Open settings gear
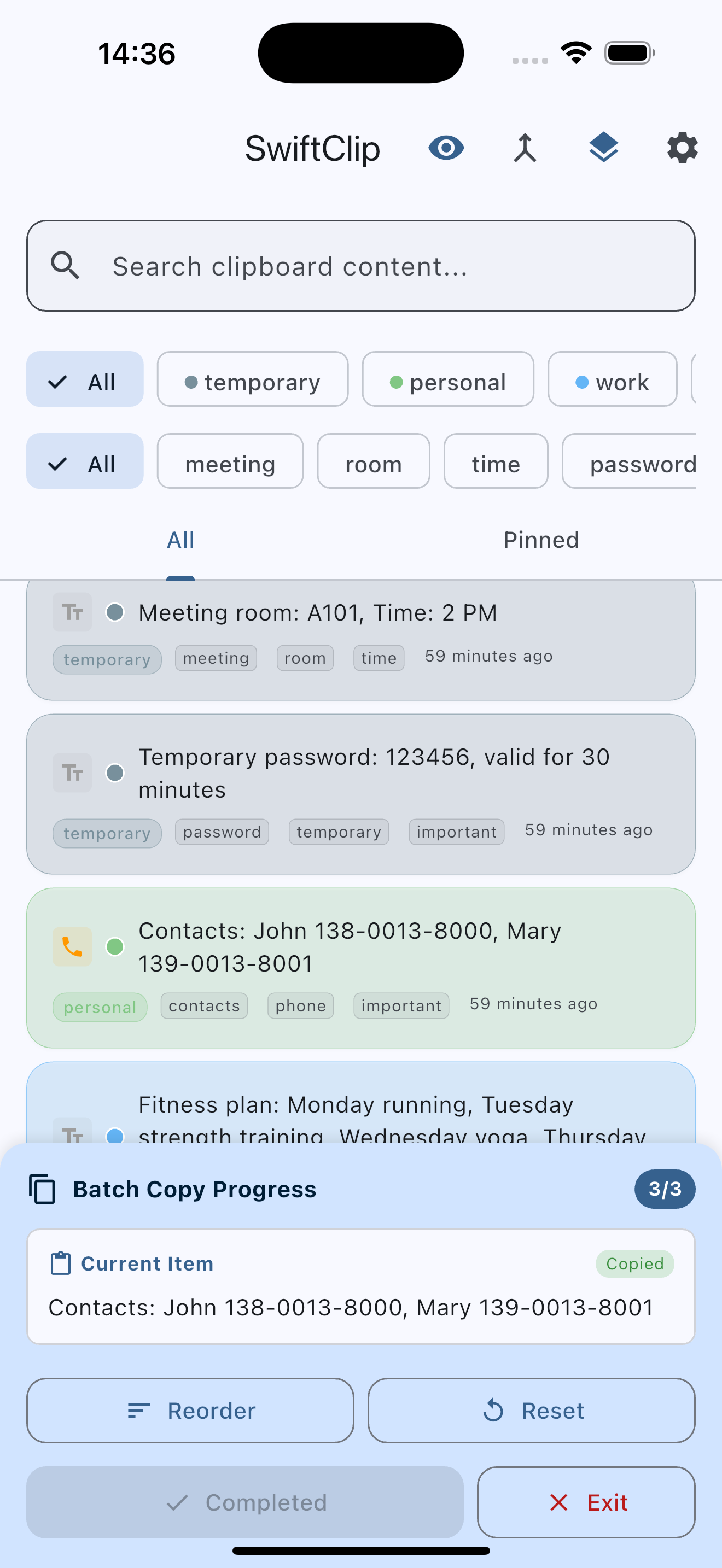This screenshot has height=1568, width=722. point(682,148)
